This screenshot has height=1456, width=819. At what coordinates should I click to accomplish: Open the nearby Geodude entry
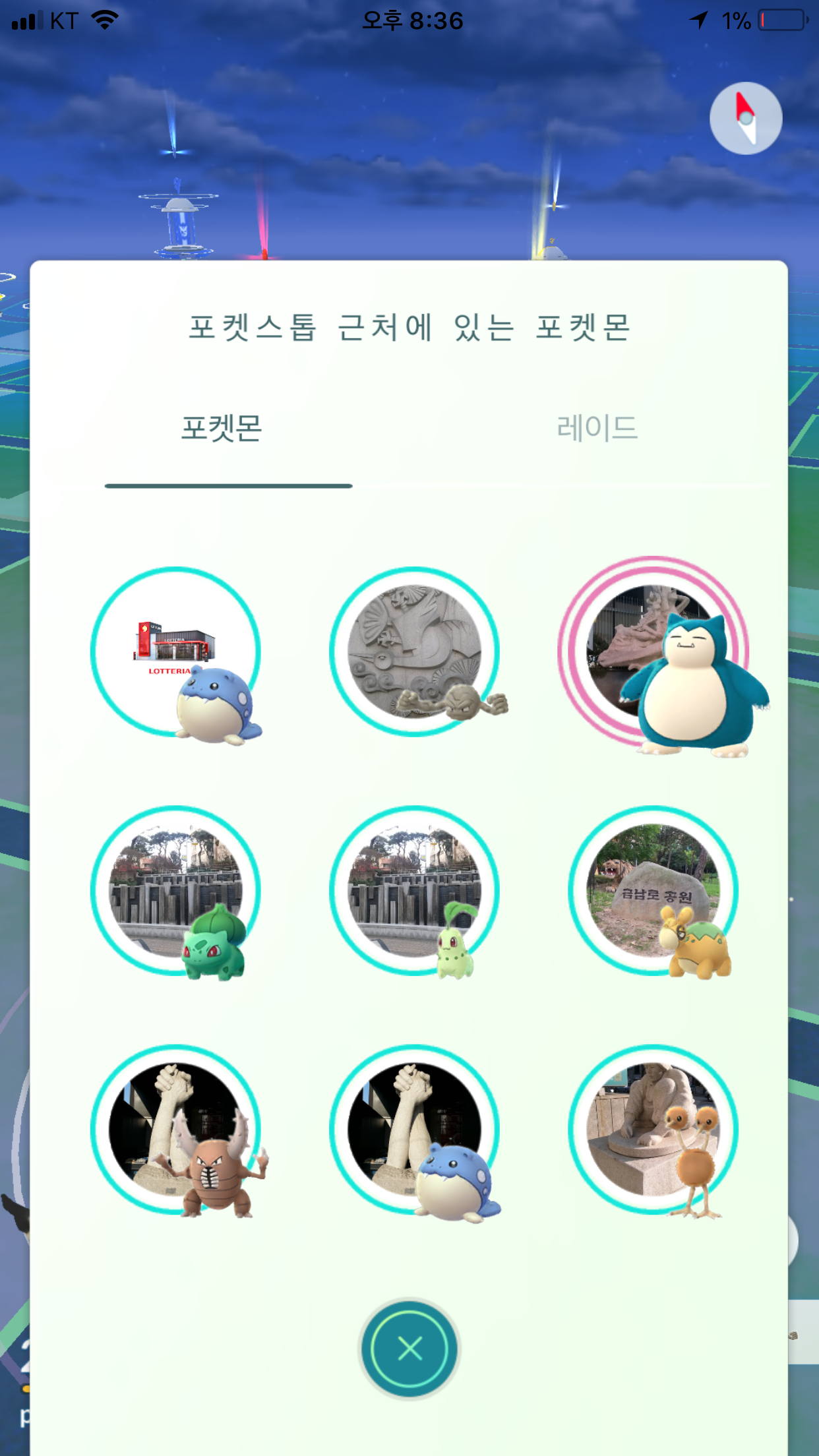point(415,652)
